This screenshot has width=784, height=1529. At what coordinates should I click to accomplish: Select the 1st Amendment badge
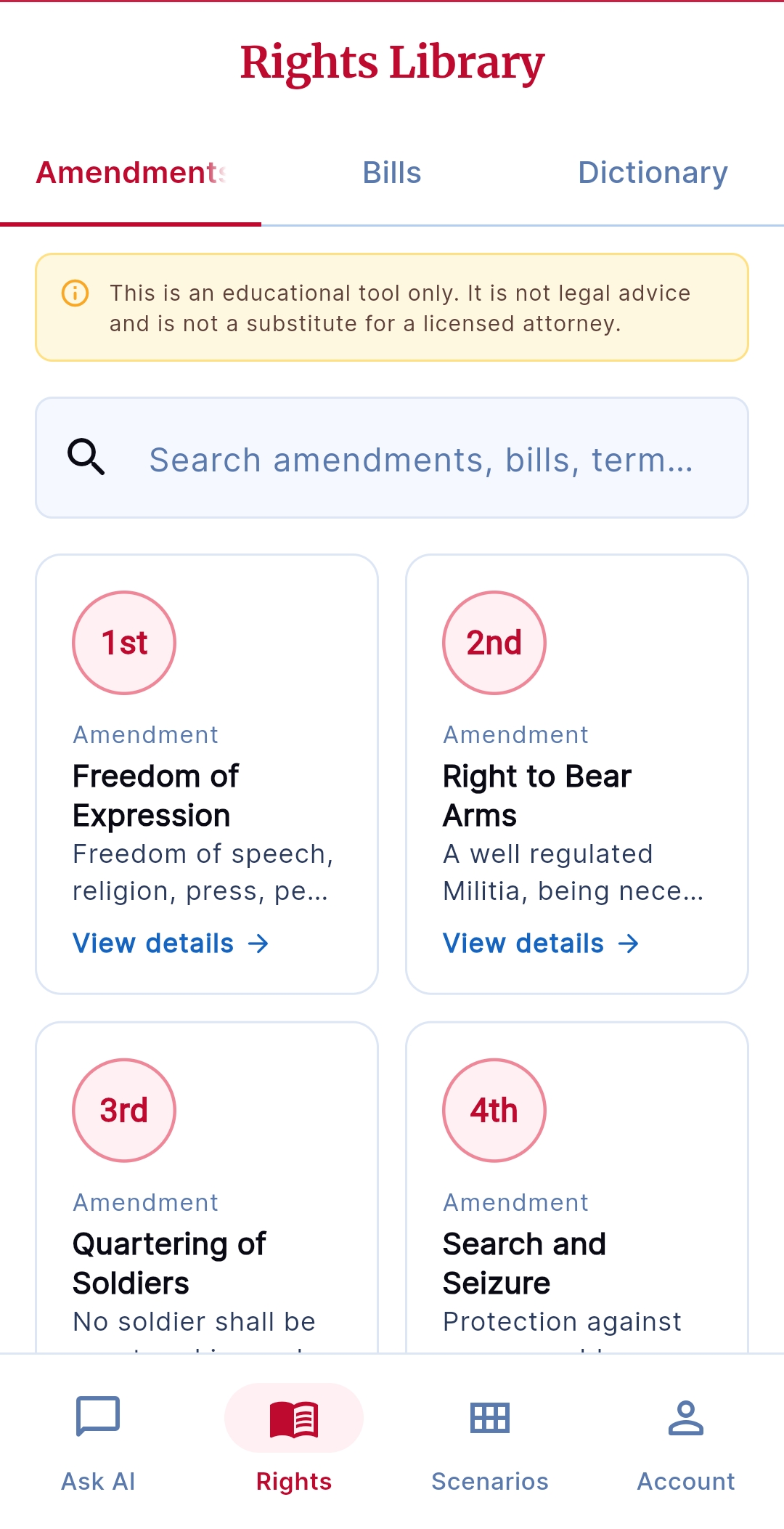click(123, 642)
